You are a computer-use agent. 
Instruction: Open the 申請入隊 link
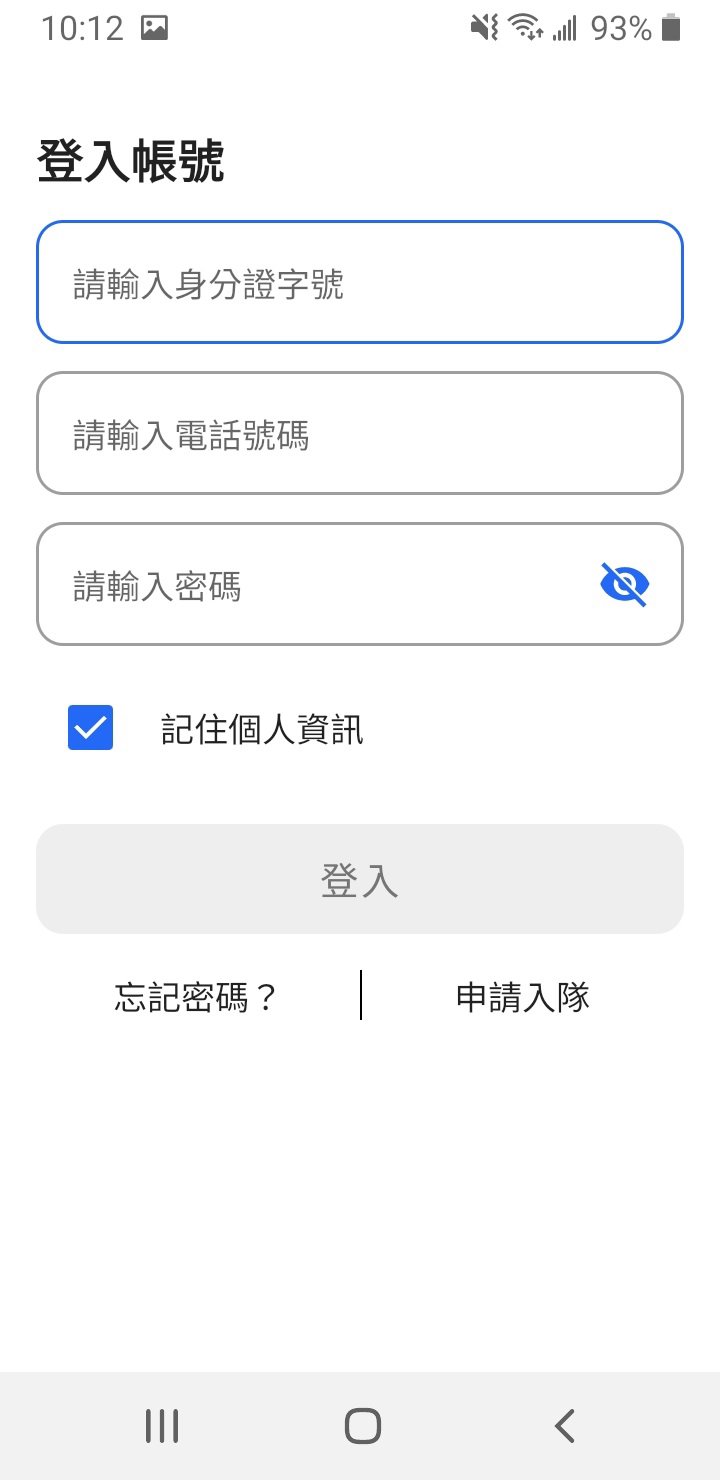tap(523, 996)
